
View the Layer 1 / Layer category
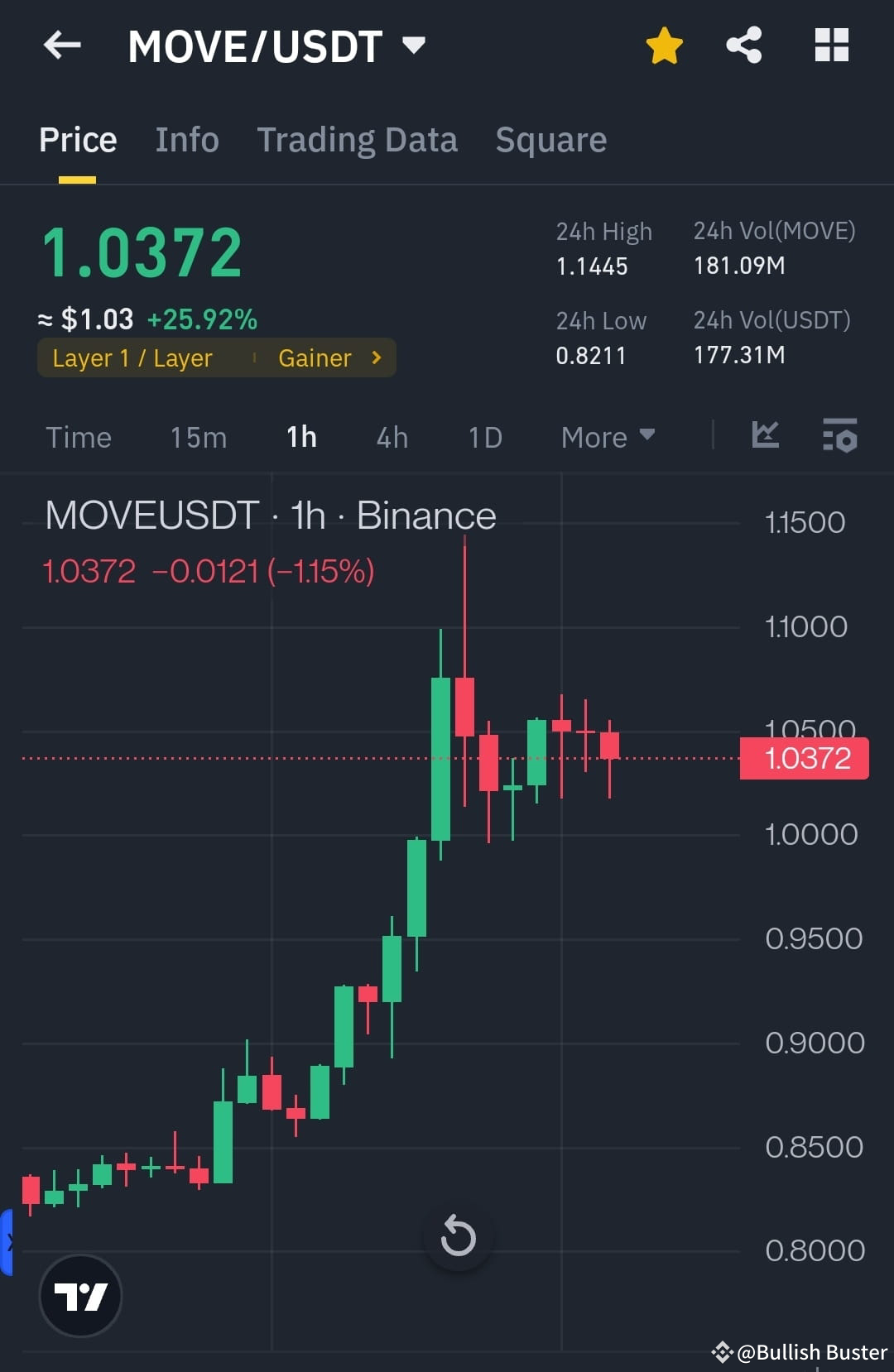(132, 357)
